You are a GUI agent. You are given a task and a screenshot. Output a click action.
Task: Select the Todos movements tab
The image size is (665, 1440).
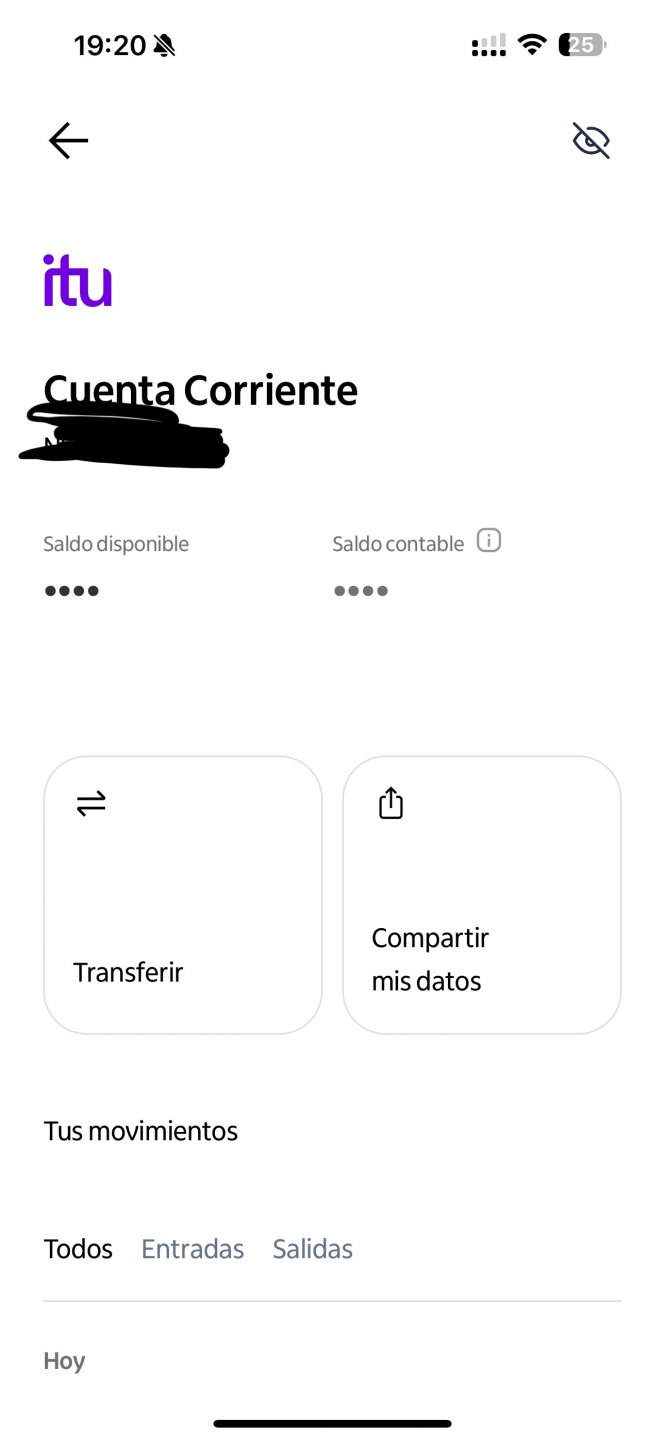point(78,1249)
